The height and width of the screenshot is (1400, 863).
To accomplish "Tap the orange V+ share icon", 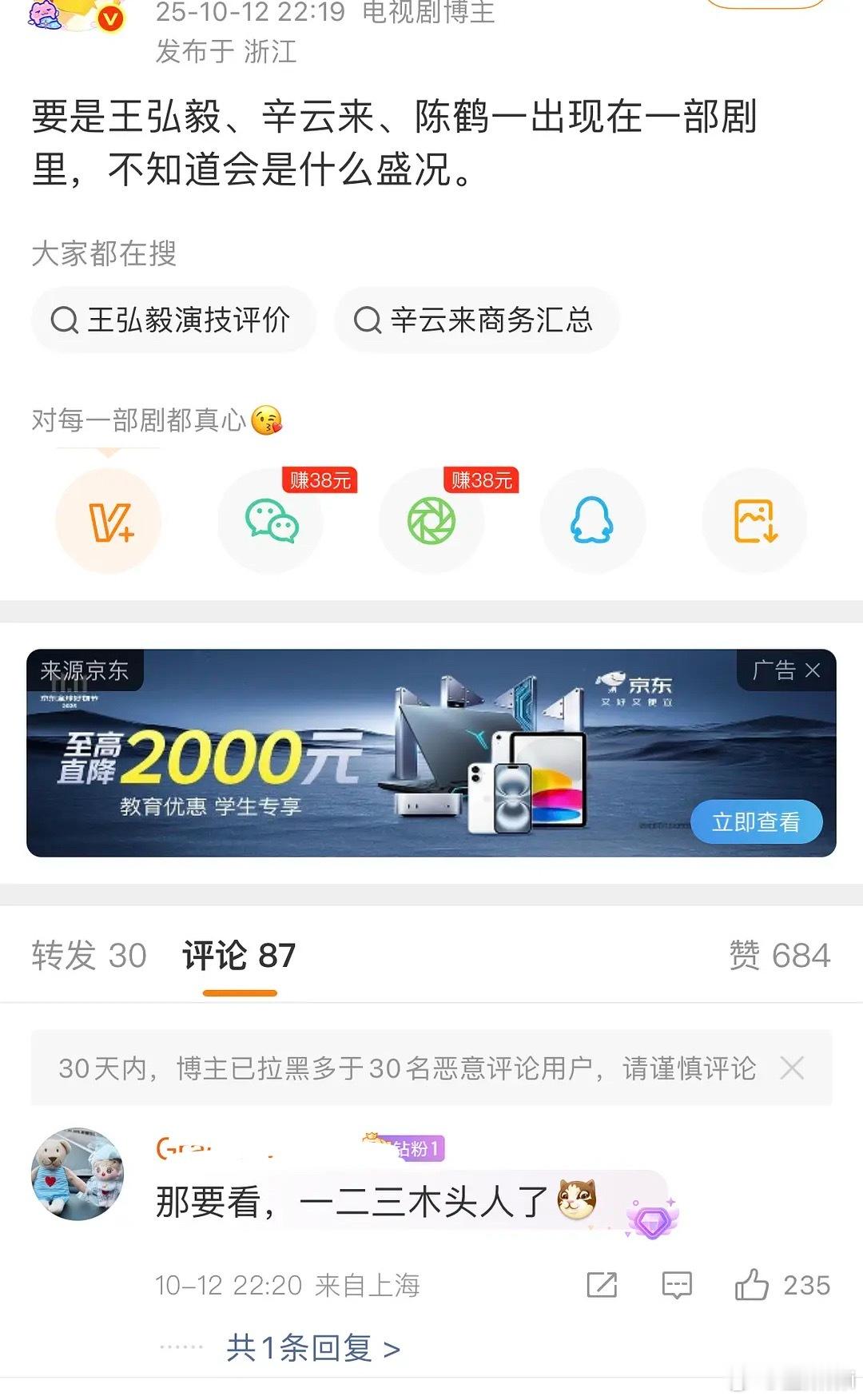I will (x=109, y=521).
